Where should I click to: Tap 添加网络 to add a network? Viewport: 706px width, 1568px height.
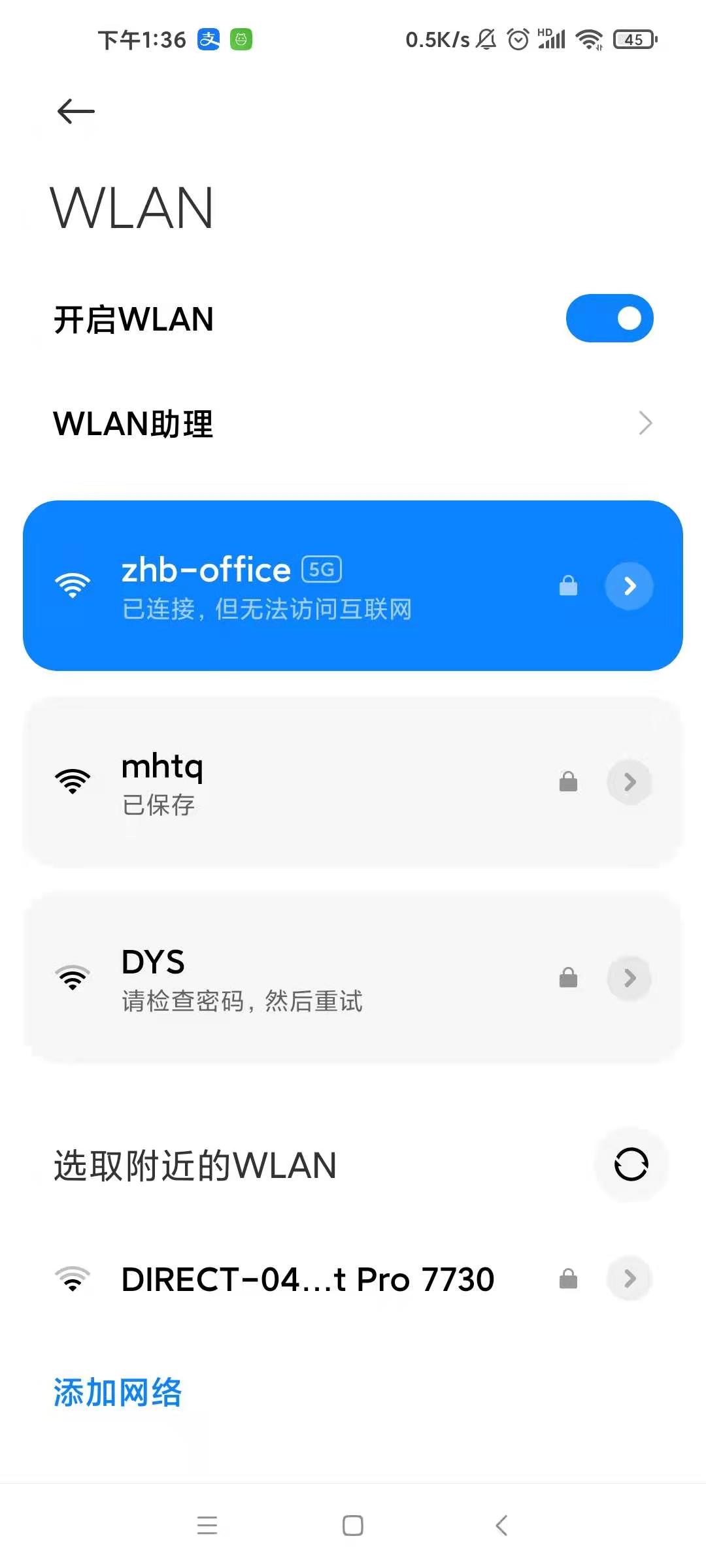[x=118, y=1392]
